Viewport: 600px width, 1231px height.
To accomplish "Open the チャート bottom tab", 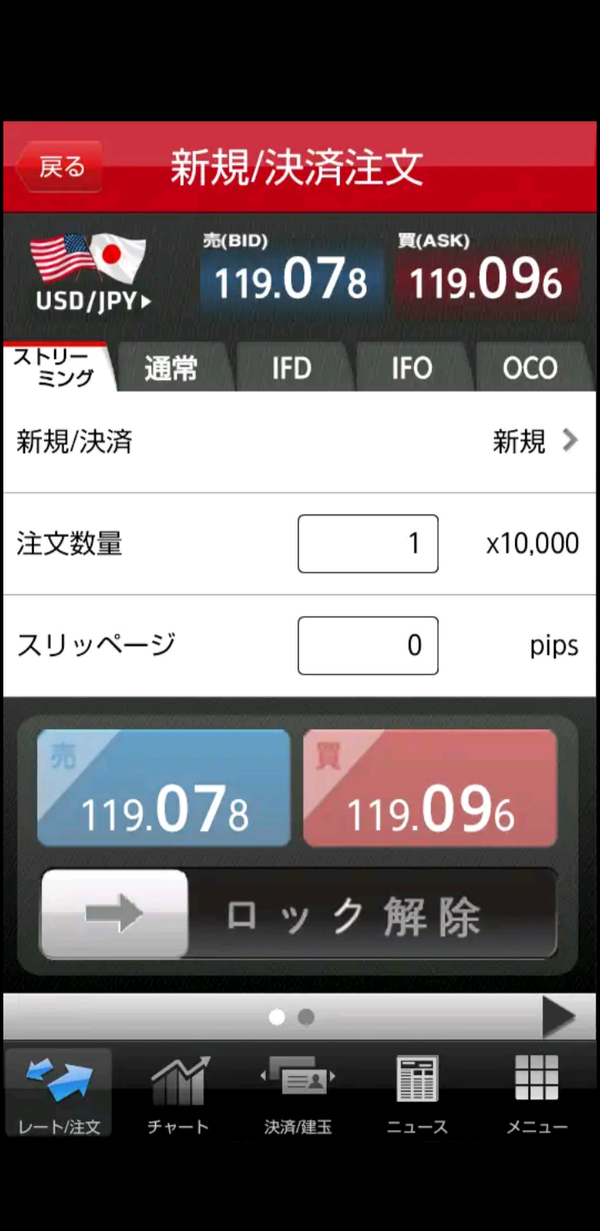I will [x=179, y=1092].
